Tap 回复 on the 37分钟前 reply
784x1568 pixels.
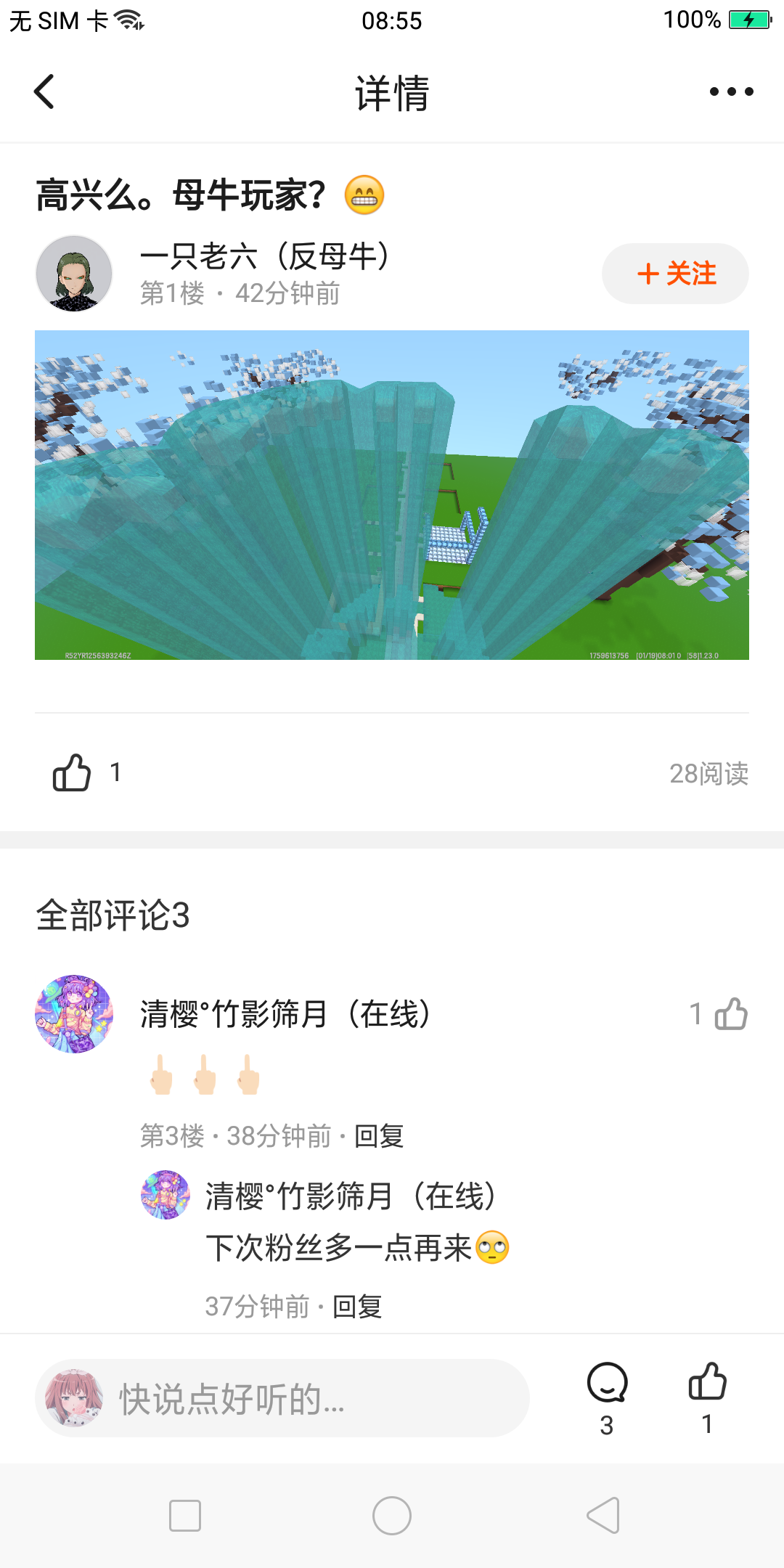(x=357, y=1306)
